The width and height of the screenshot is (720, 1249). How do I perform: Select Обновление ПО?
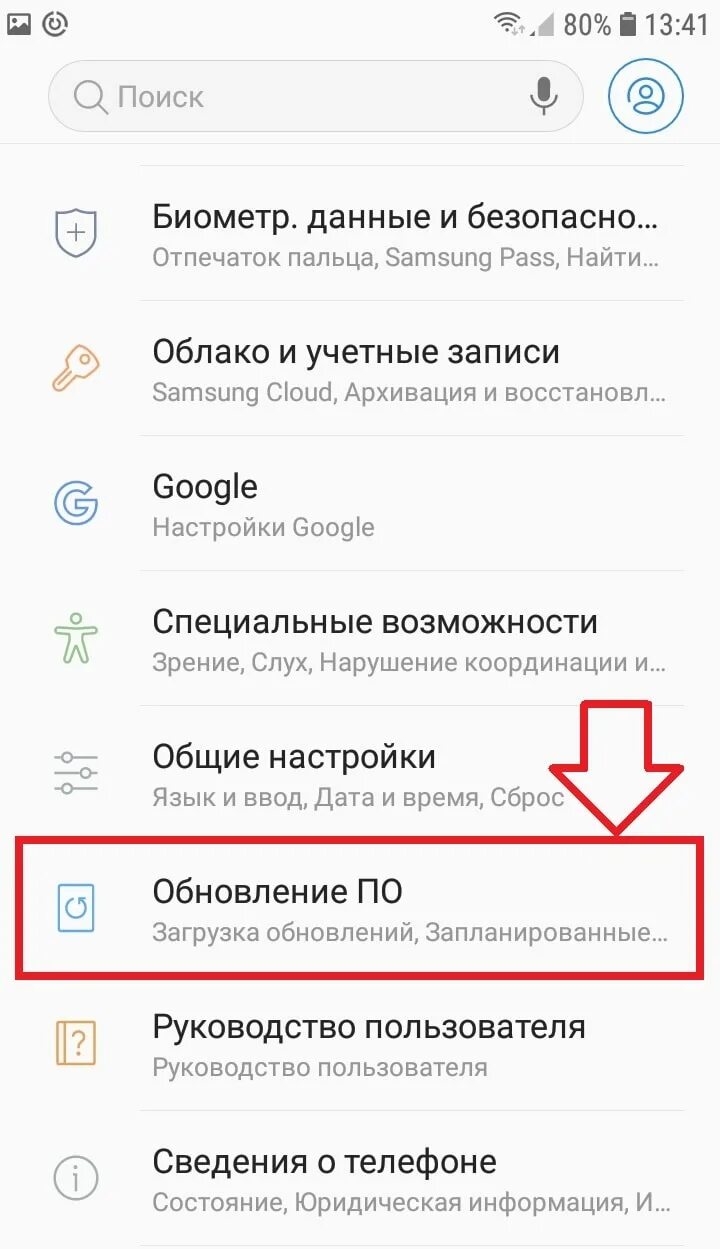[x=405, y=910]
